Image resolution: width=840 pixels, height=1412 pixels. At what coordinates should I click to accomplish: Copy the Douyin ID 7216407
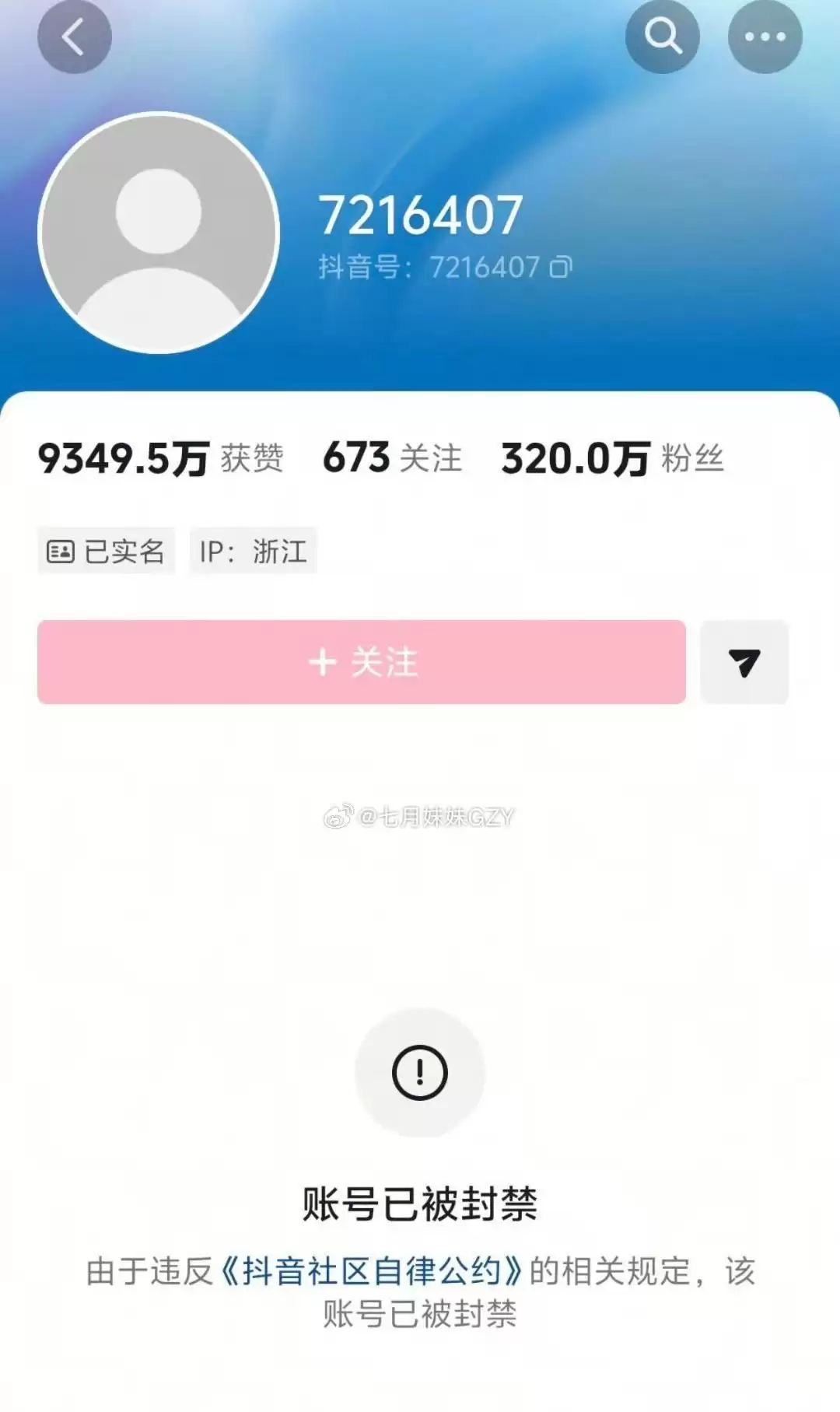coord(561,268)
